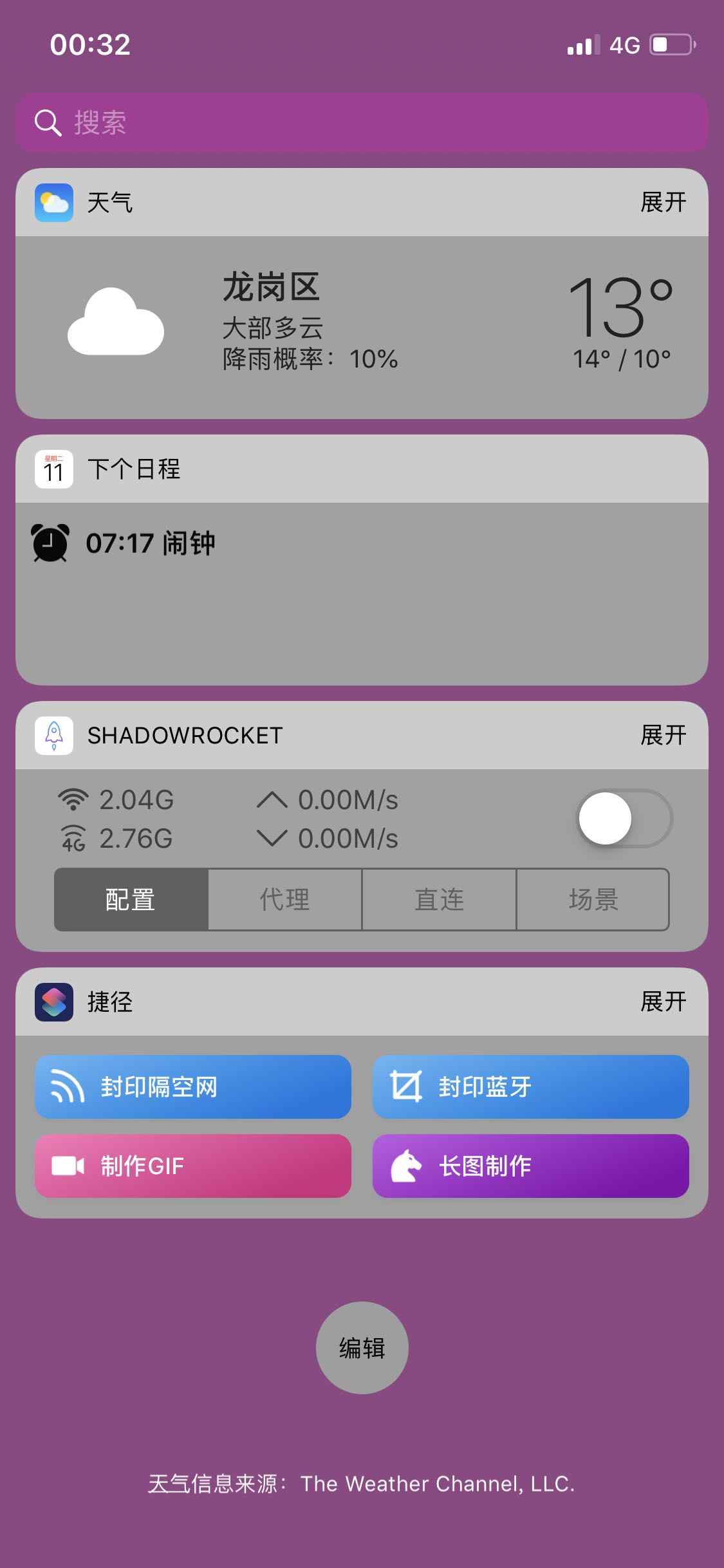The height and width of the screenshot is (1568, 724).
Task: Switch to 直连 mode
Action: [439, 899]
